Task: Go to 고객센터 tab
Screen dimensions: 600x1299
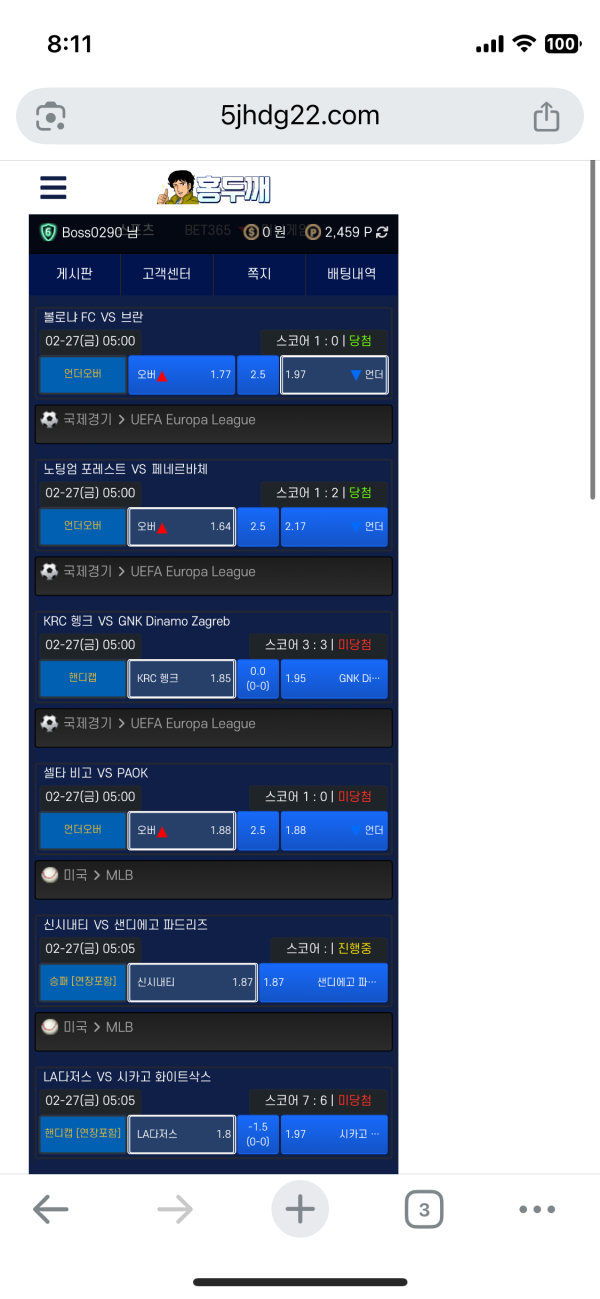Action: pos(166,273)
